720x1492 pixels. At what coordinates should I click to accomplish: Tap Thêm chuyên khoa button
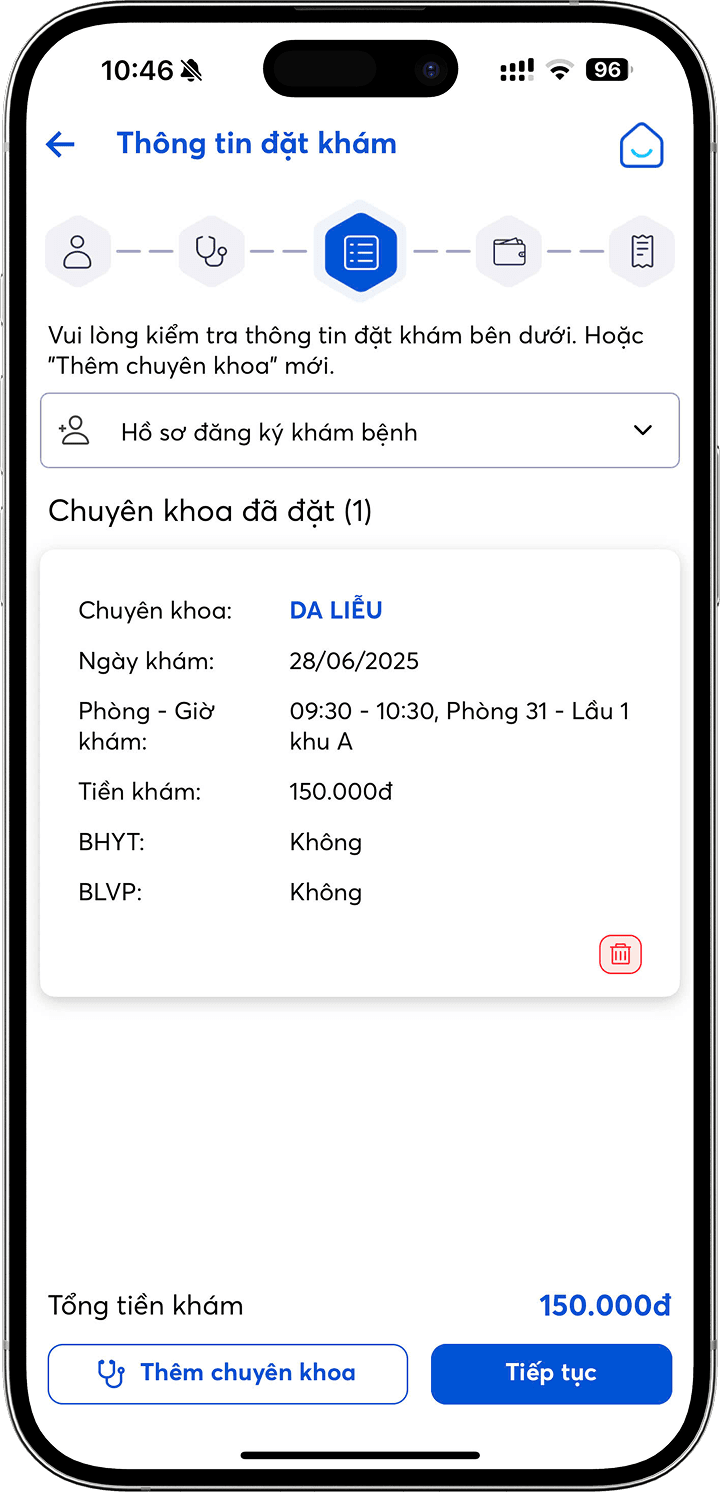pos(228,1373)
